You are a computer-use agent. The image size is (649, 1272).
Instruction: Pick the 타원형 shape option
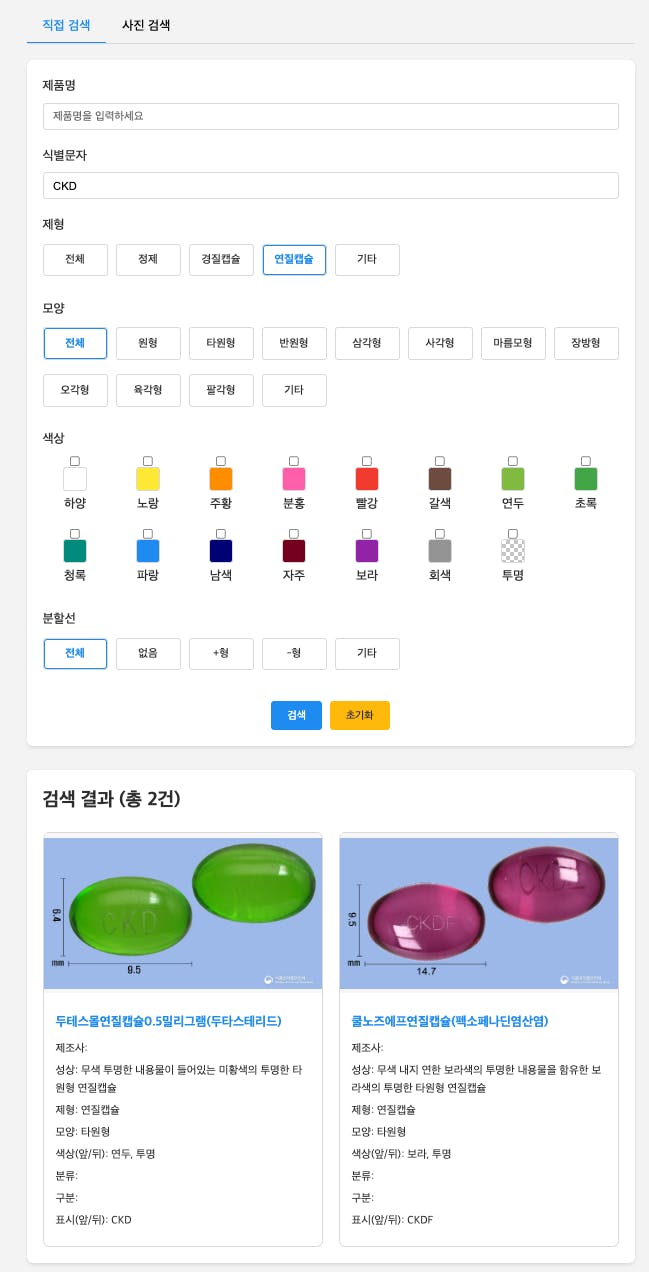tap(221, 343)
